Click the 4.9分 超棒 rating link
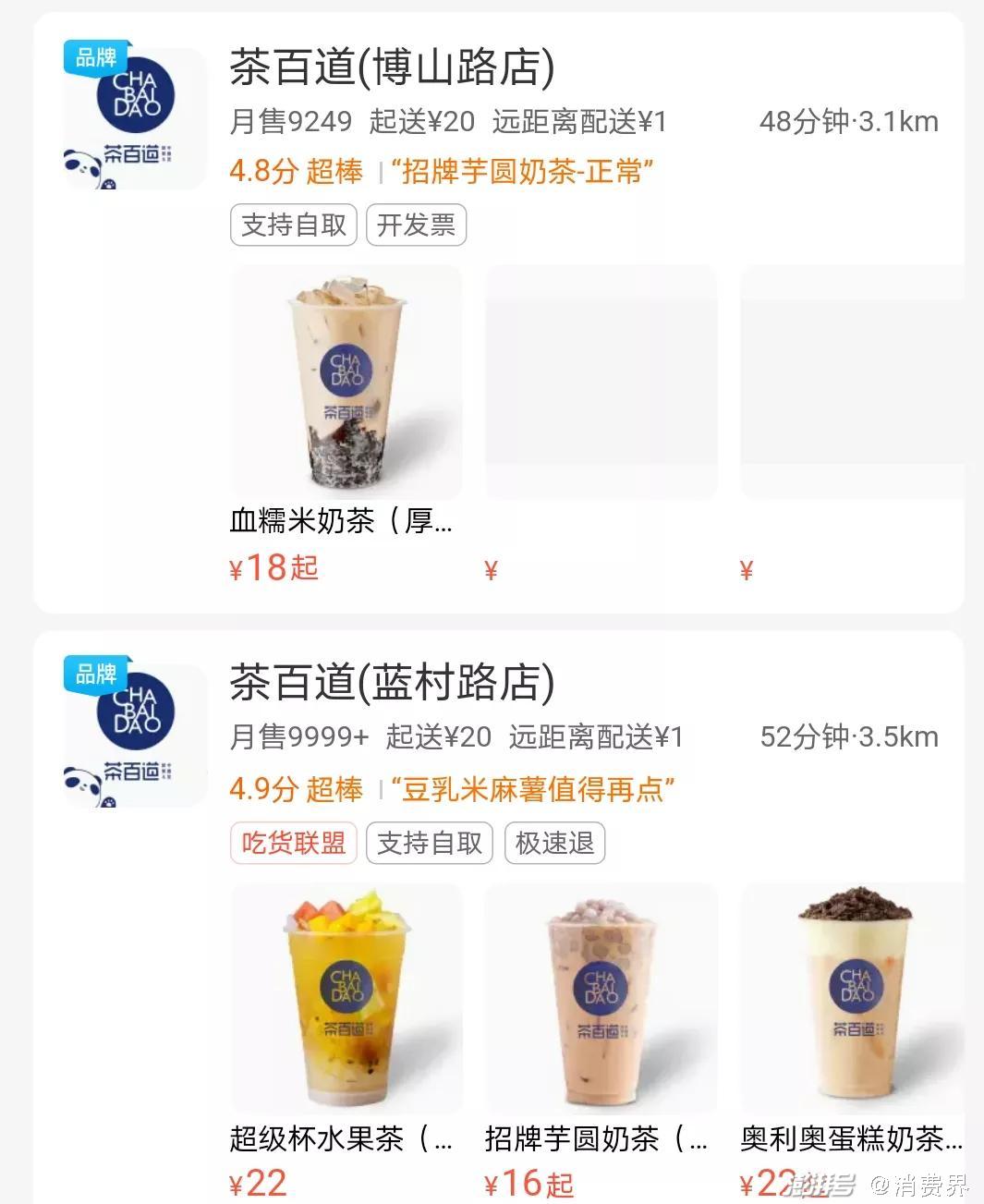The image size is (984, 1204). coord(292,790)
